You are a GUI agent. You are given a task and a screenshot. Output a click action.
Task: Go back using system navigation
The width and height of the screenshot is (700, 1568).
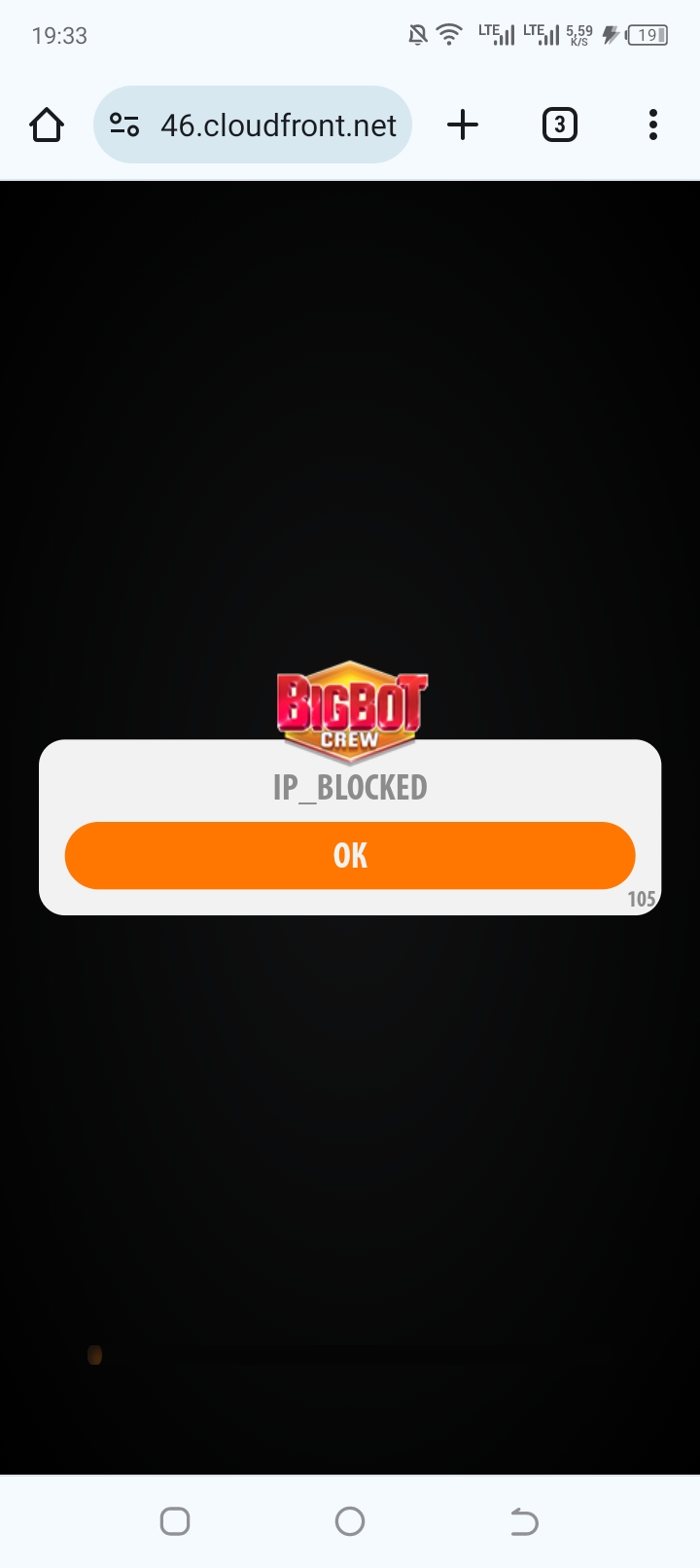click(x=524, y=1520)
